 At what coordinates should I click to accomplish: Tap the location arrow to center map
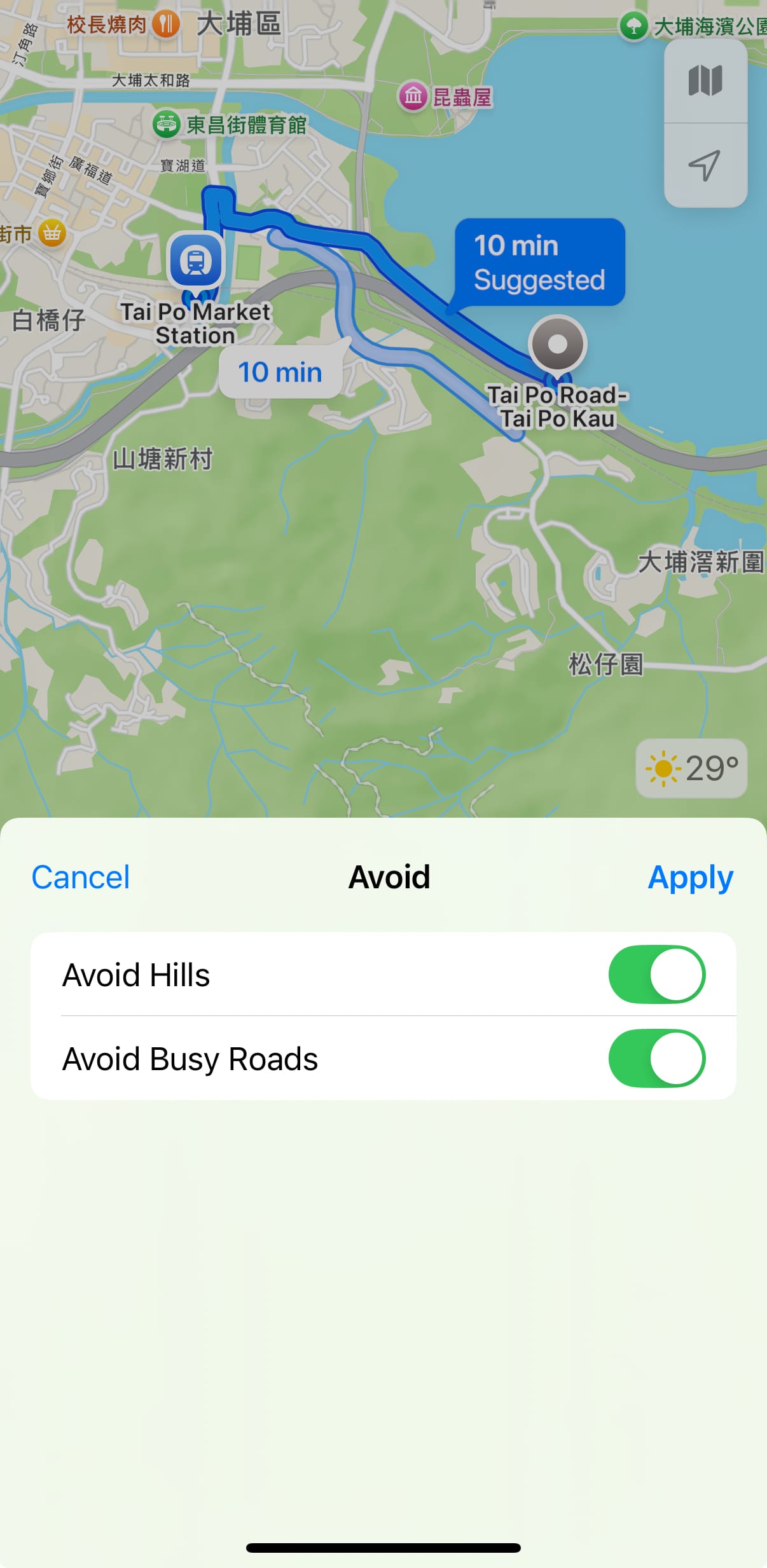[x=705, y=165]
